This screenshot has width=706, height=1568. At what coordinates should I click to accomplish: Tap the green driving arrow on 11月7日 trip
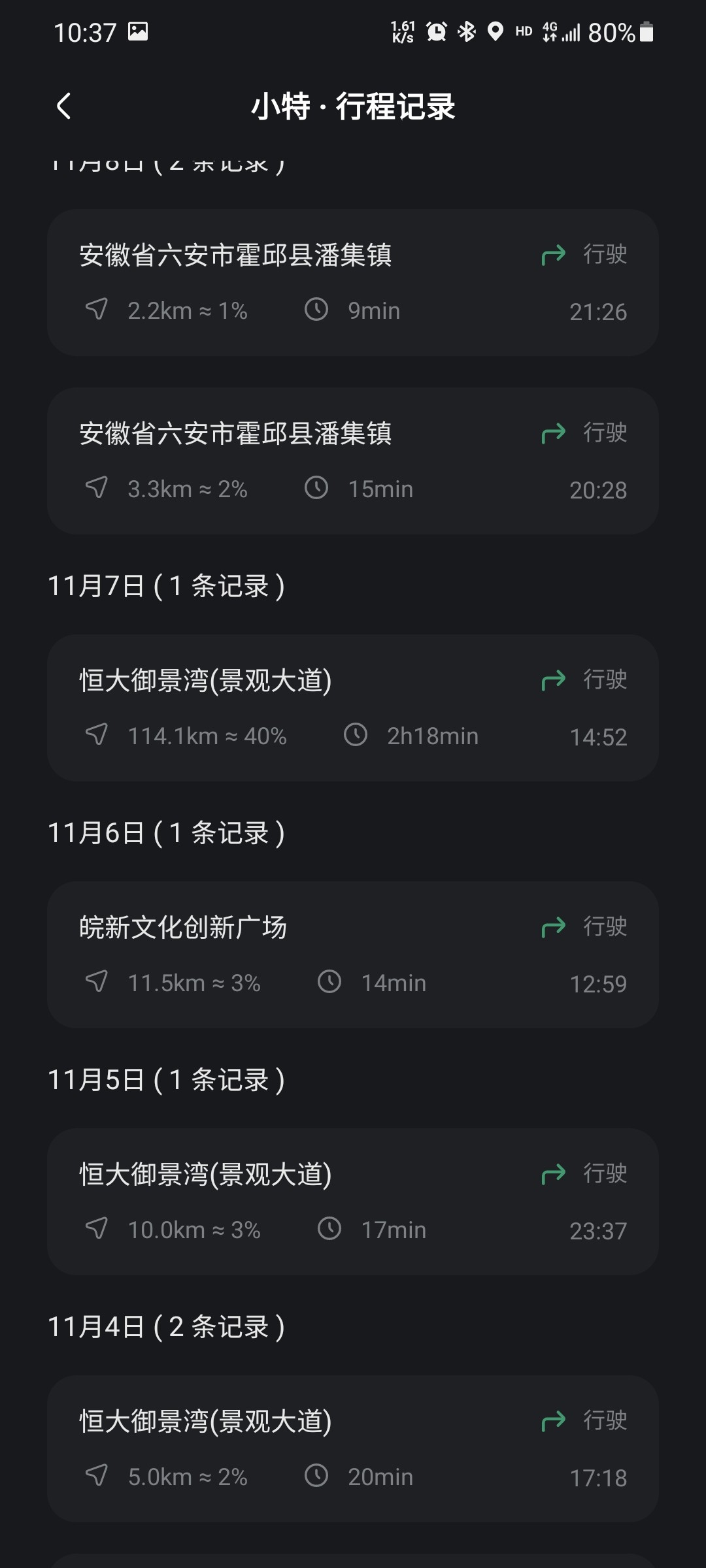point(552,679)
